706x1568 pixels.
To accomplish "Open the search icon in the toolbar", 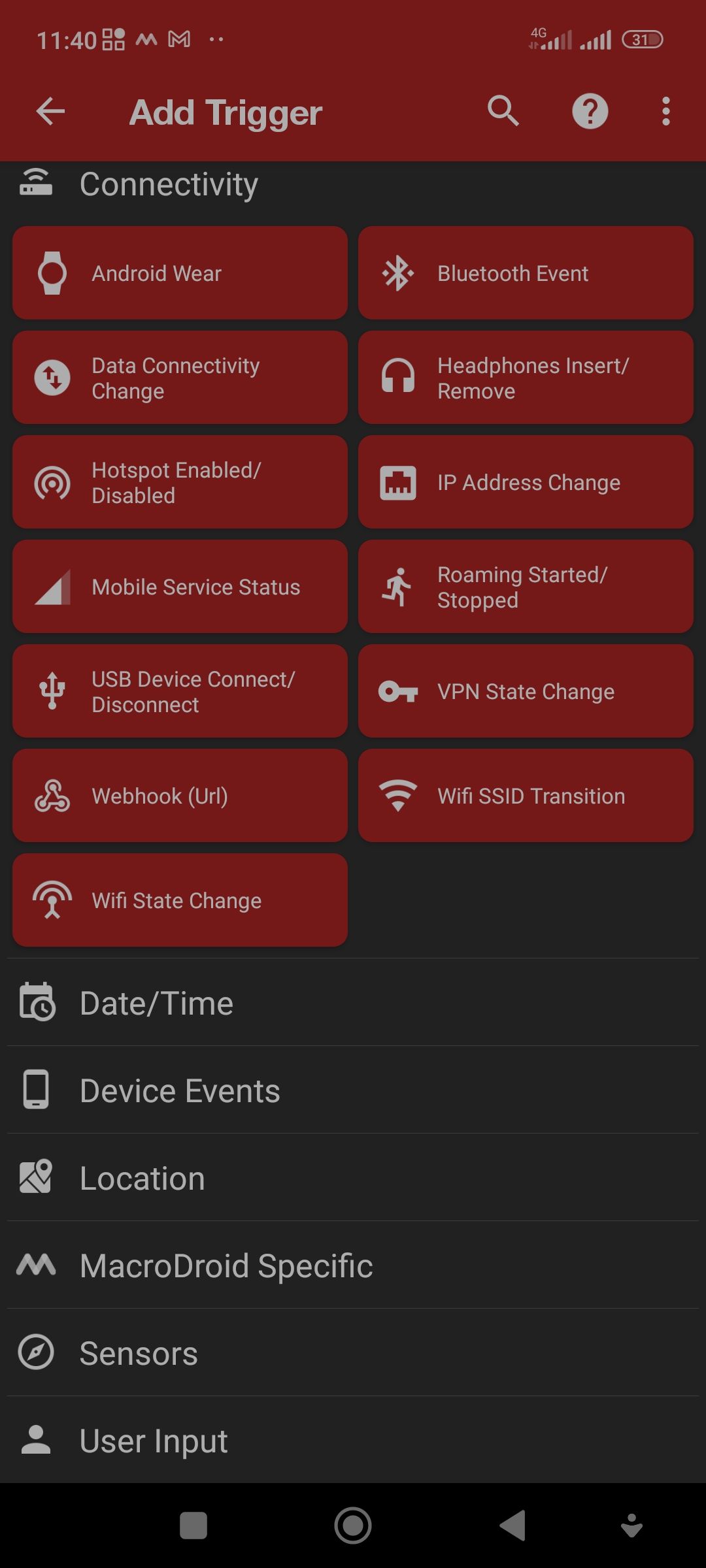I will (x=503, y=111).
